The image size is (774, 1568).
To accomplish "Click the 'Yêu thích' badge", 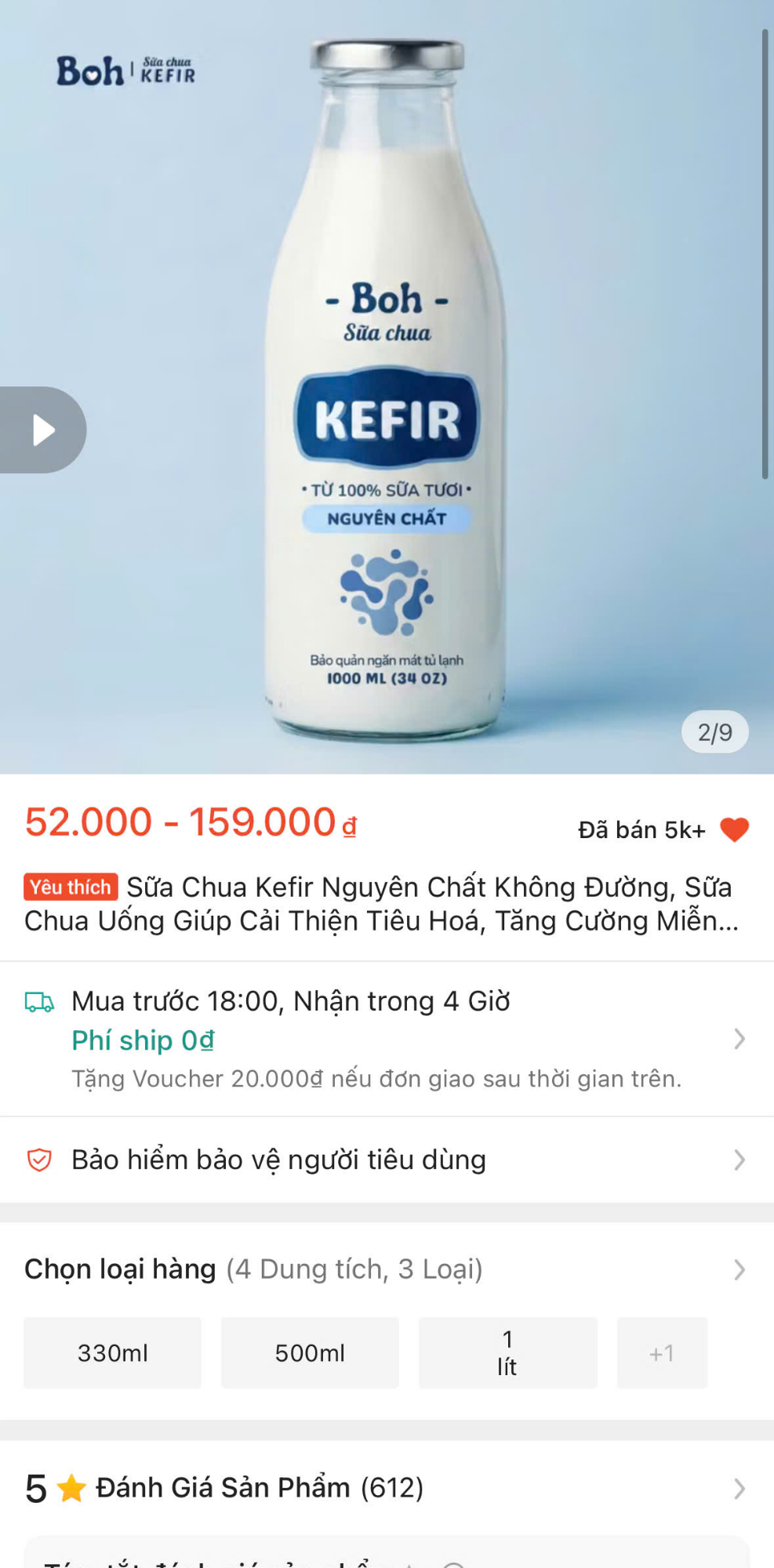I will point(70,887).
